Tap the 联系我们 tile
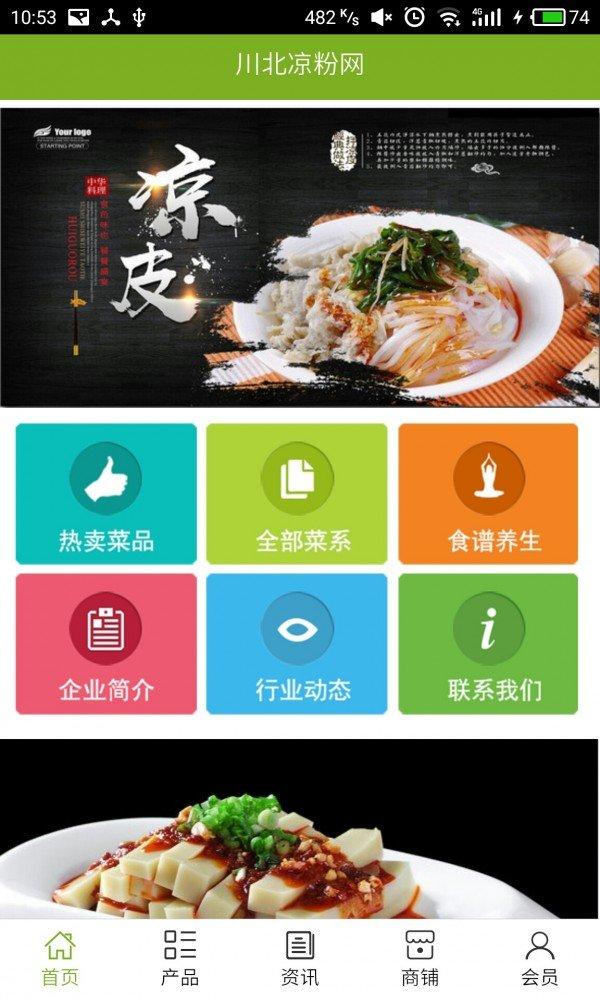600x1000 pixels. 488,644
